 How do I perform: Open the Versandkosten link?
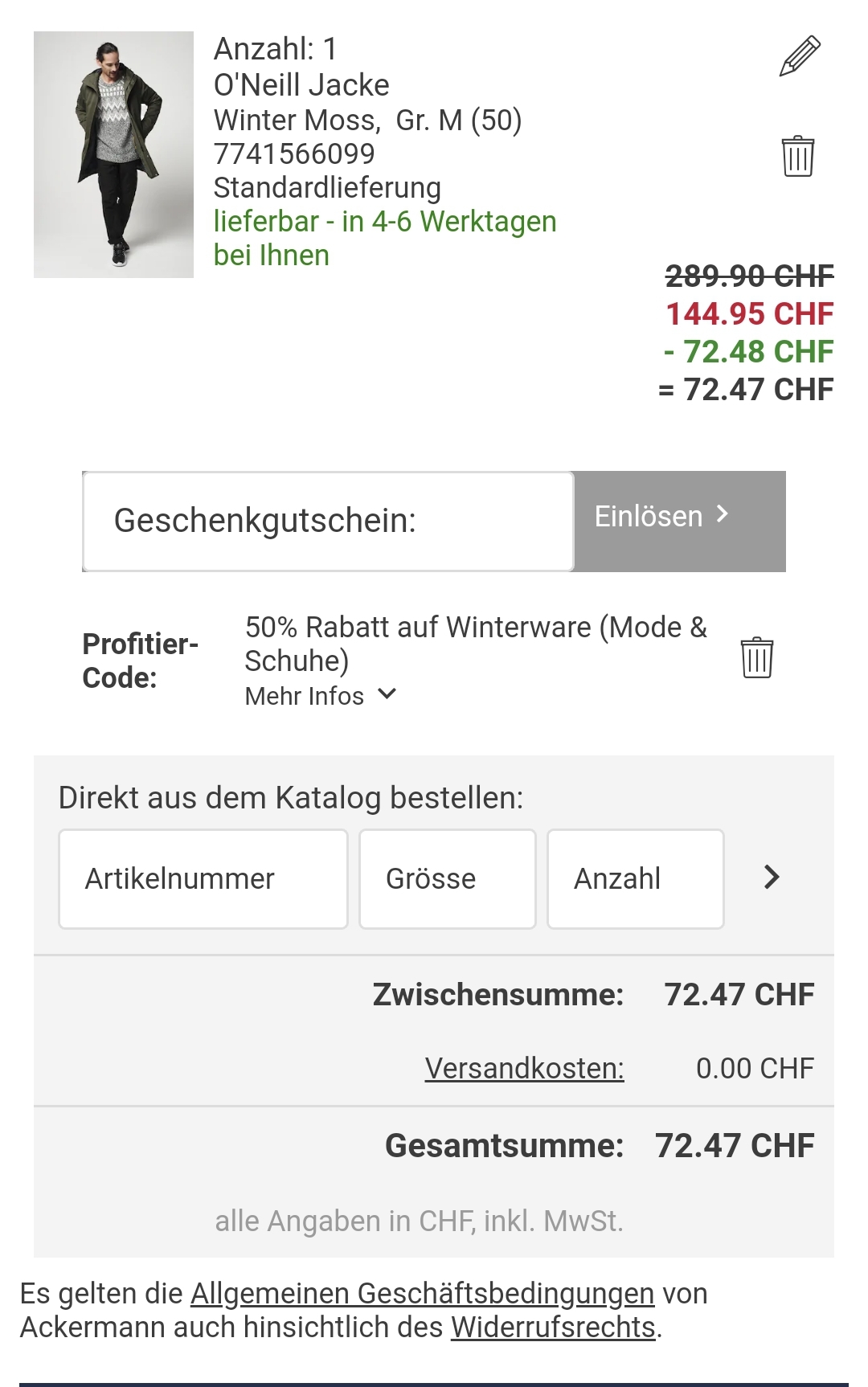(x=524, y=1068)
